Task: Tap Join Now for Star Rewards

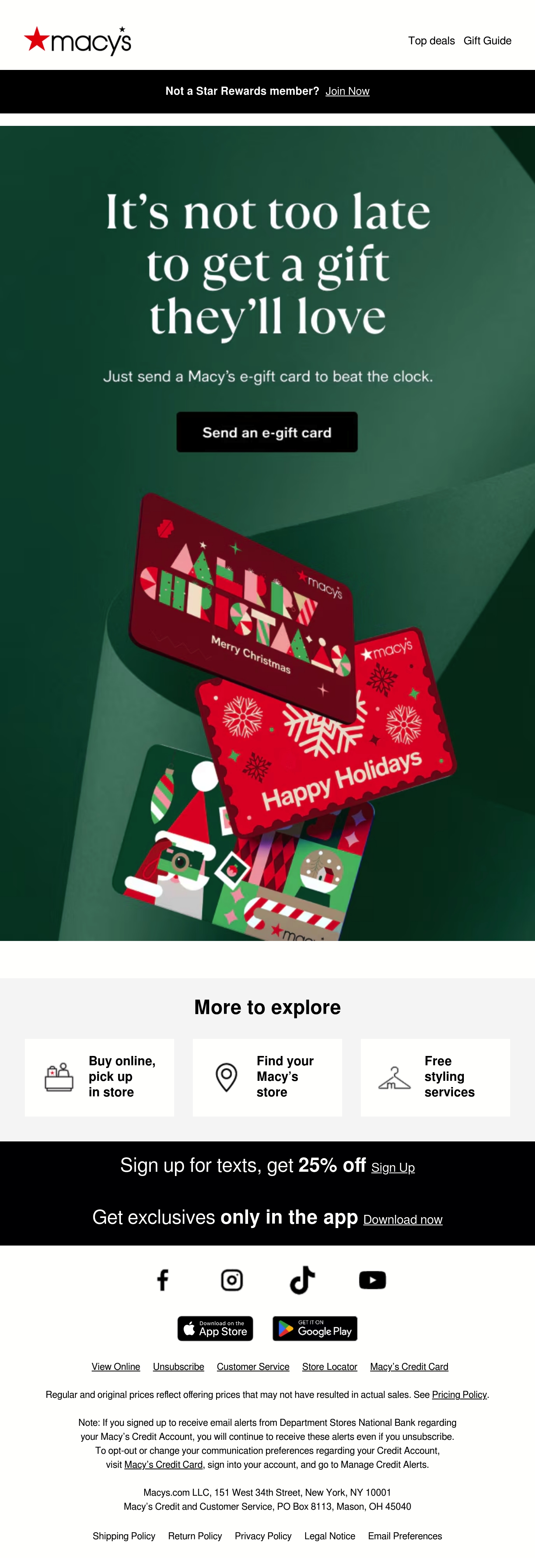Action: 347,91
